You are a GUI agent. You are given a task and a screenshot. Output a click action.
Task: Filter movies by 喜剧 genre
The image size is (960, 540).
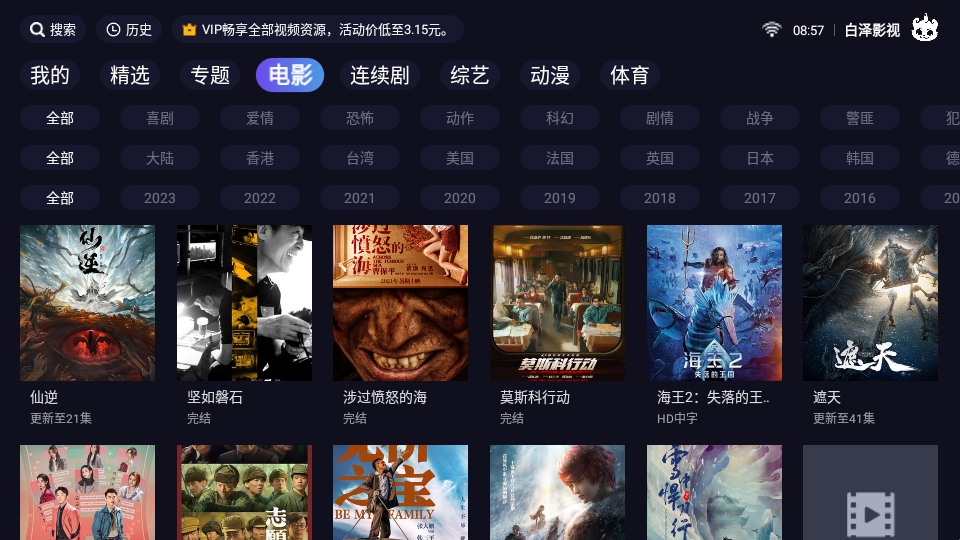point(160,118)
